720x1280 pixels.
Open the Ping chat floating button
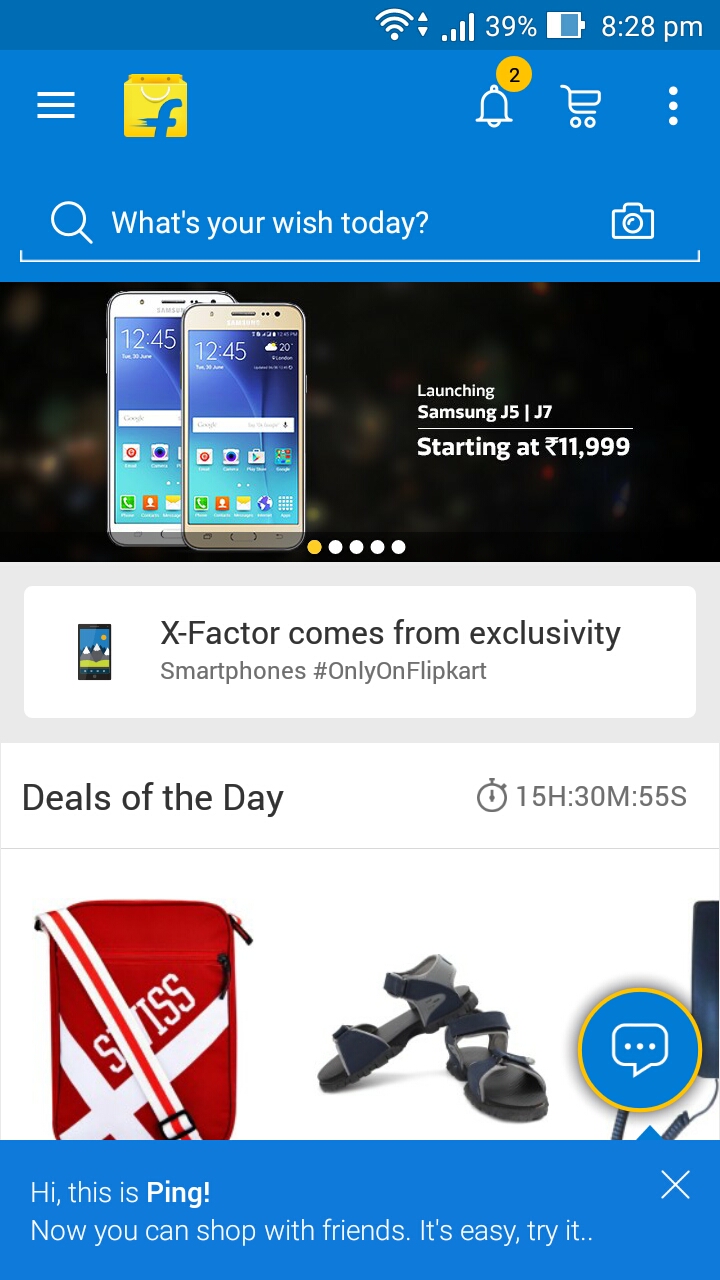pyautogui.click(x=640, y=1049)
